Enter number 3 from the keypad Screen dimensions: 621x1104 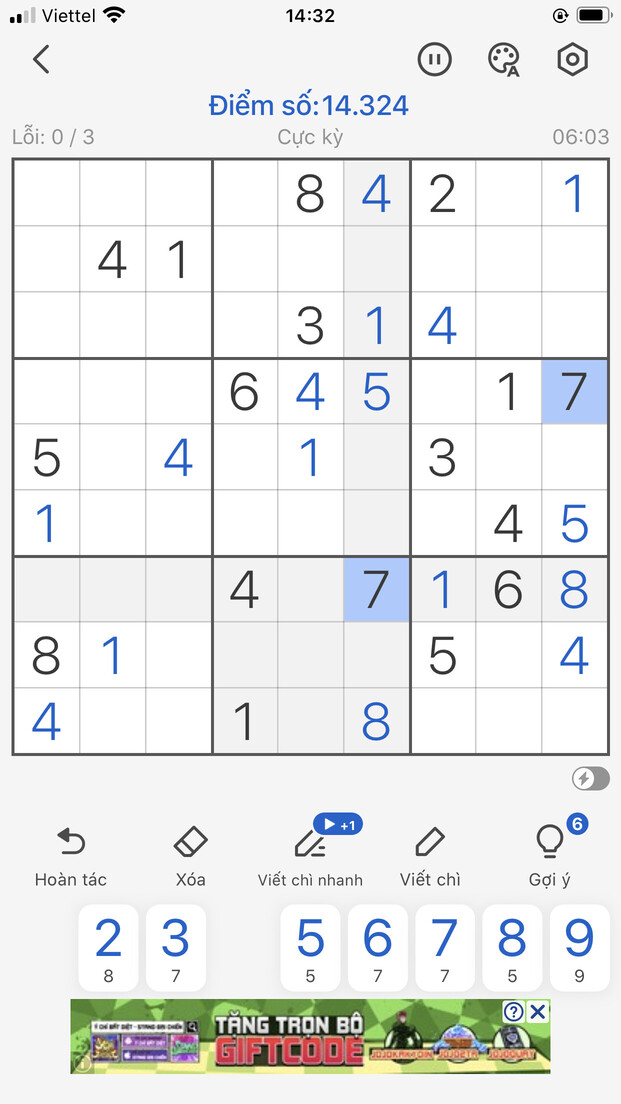175,947
